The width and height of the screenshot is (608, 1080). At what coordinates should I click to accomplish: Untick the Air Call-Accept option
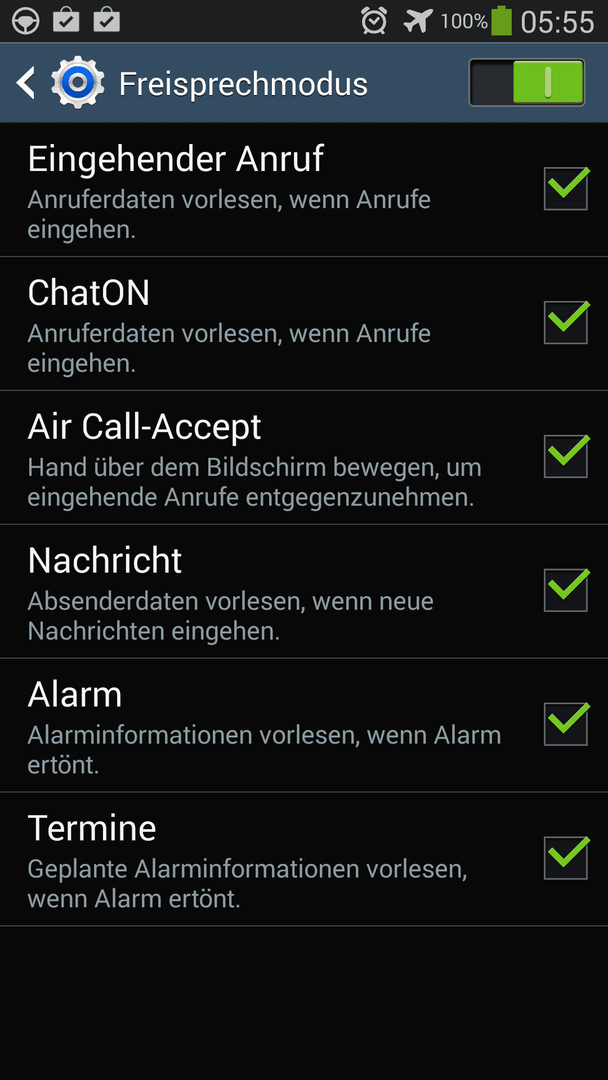pyautogui.click(x=566, y=456)
